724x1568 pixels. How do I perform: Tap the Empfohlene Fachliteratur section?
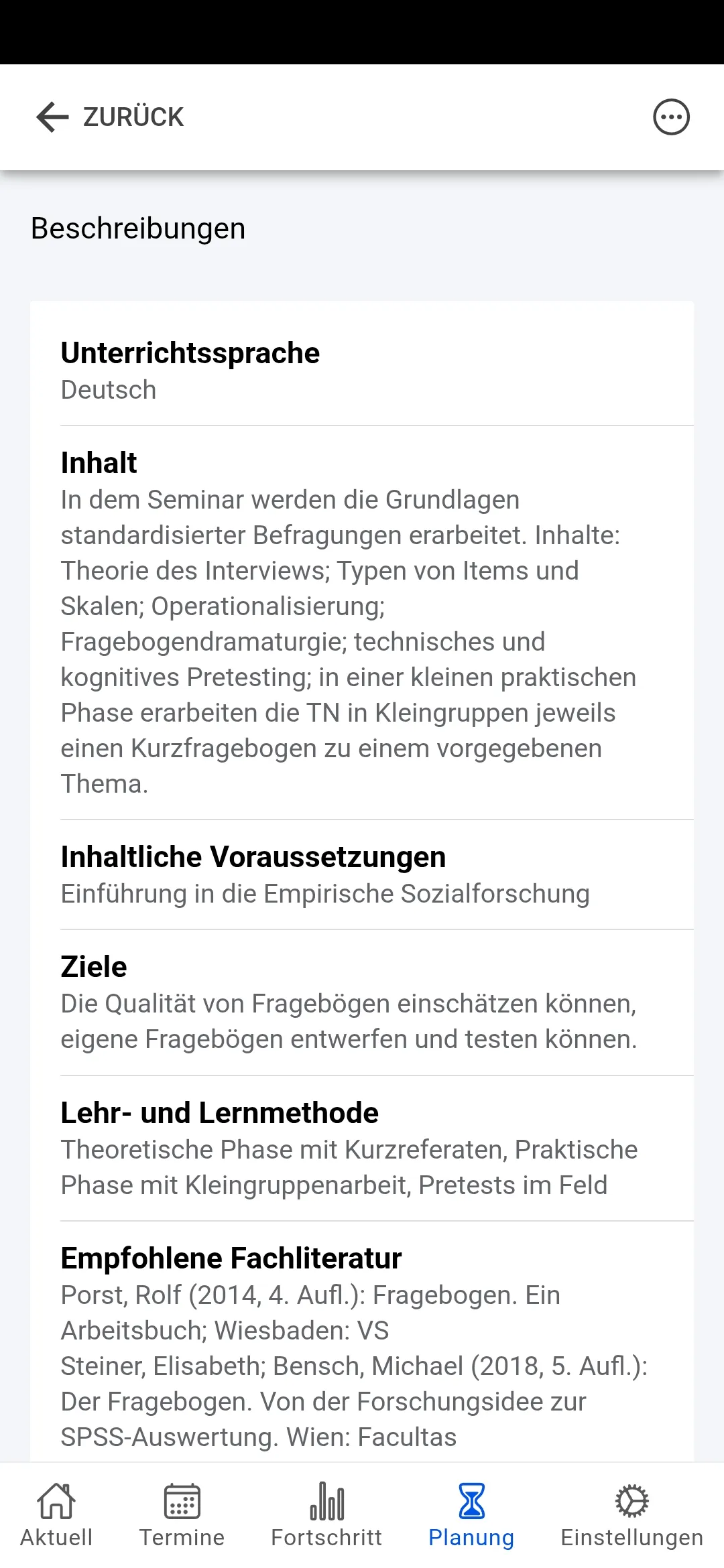click(229, 1258)
